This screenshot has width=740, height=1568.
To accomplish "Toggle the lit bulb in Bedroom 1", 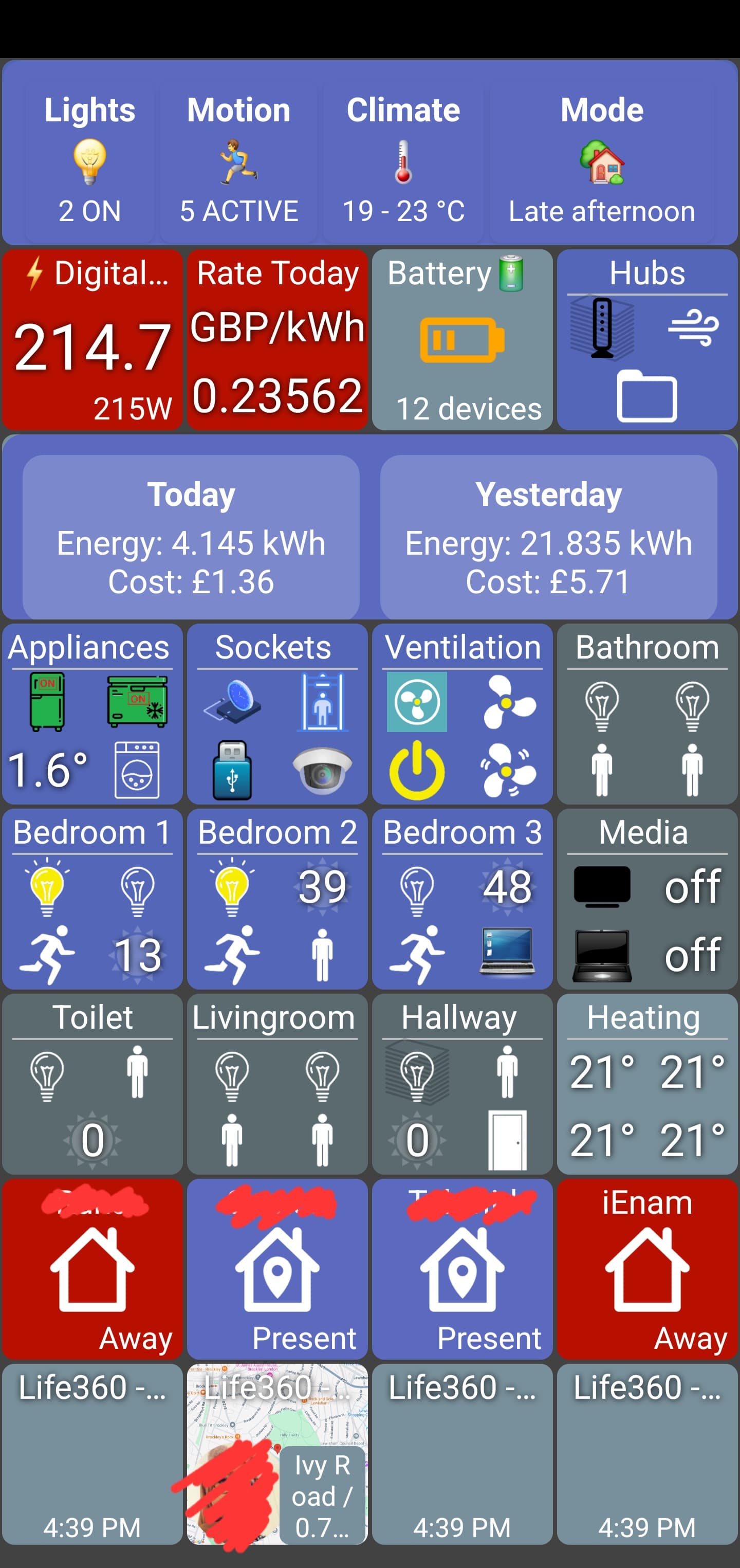I will [47, 887].
